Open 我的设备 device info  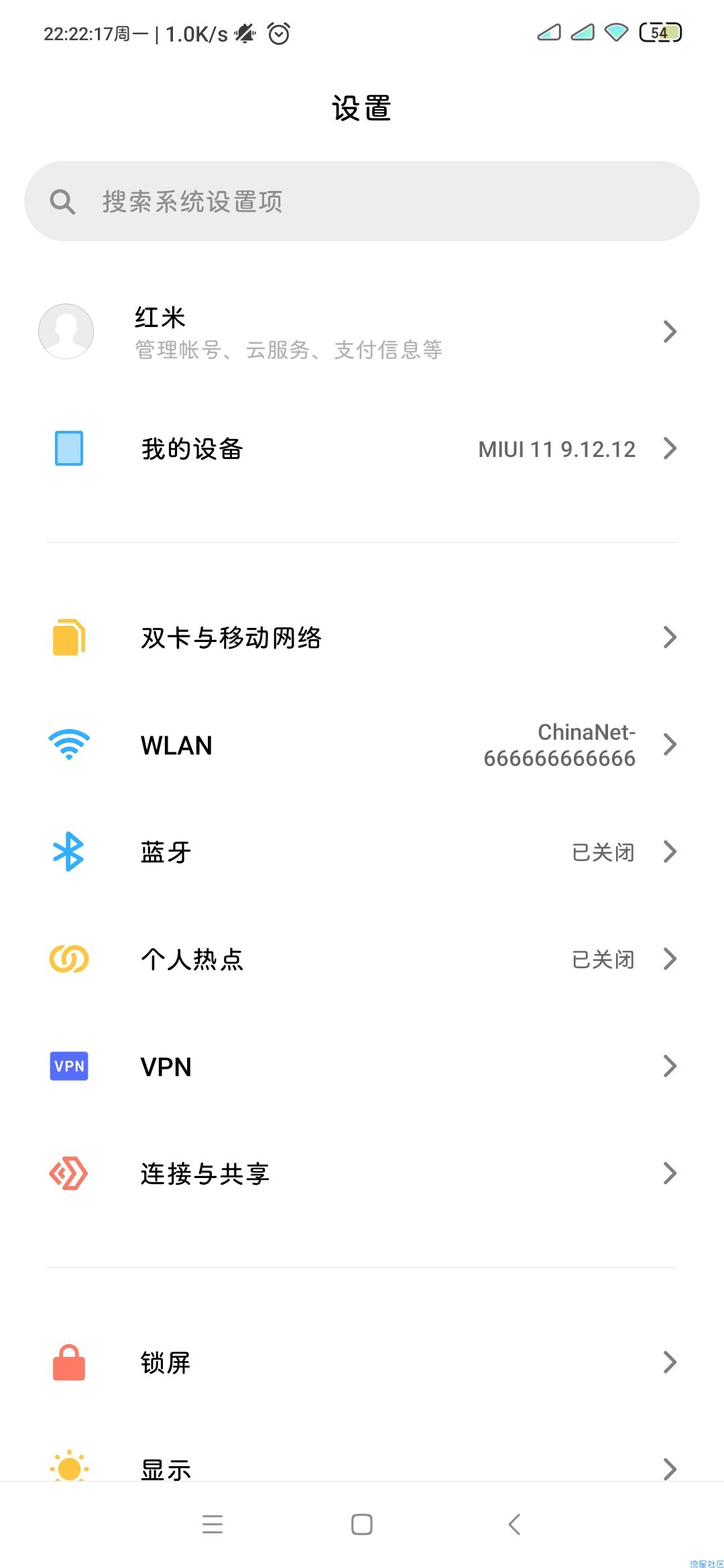point(362,448)
